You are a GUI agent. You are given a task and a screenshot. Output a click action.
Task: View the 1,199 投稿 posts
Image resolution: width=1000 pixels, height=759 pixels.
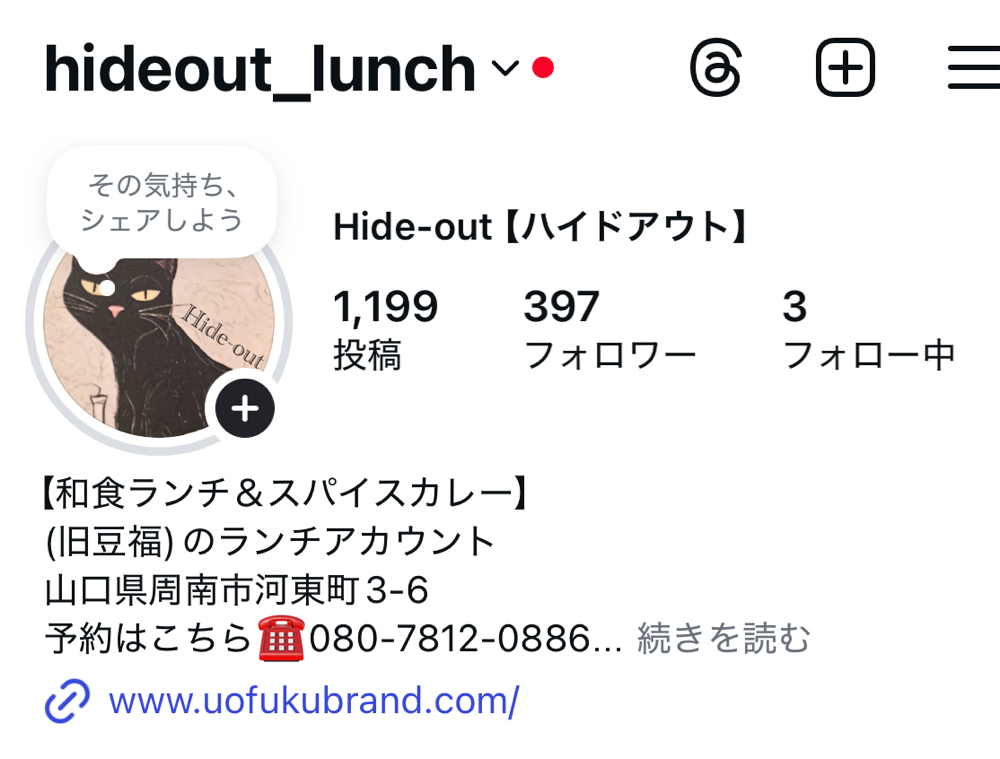click(385, 328)
